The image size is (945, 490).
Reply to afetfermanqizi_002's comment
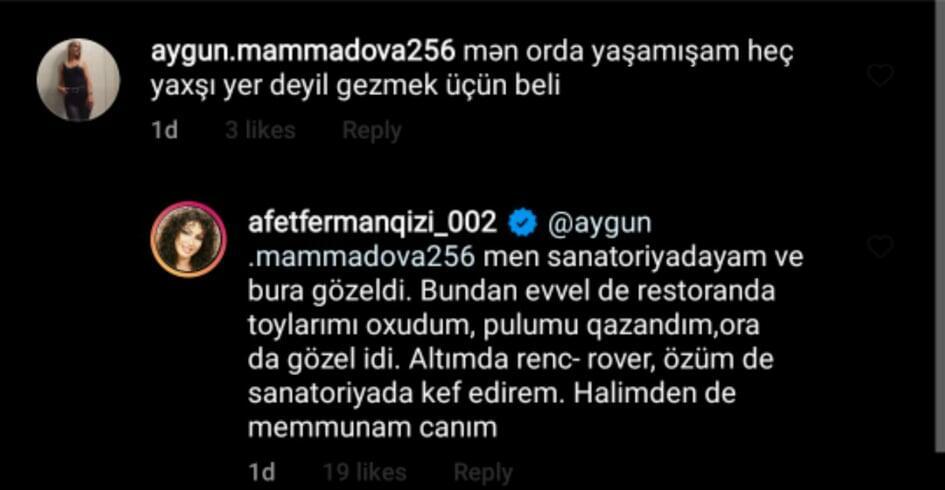(x=482, y=472)
